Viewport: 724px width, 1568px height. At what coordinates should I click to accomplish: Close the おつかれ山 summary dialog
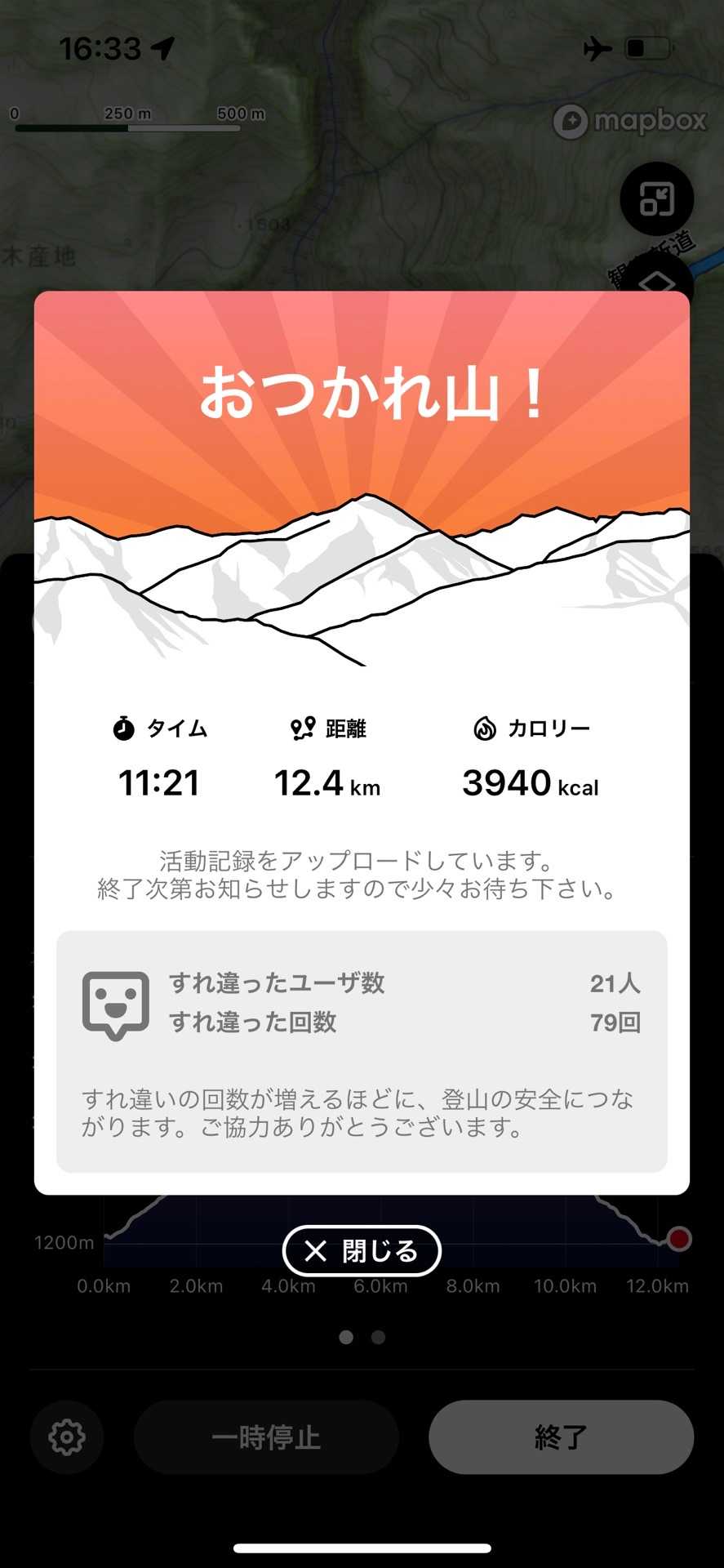coord(362,1250)
